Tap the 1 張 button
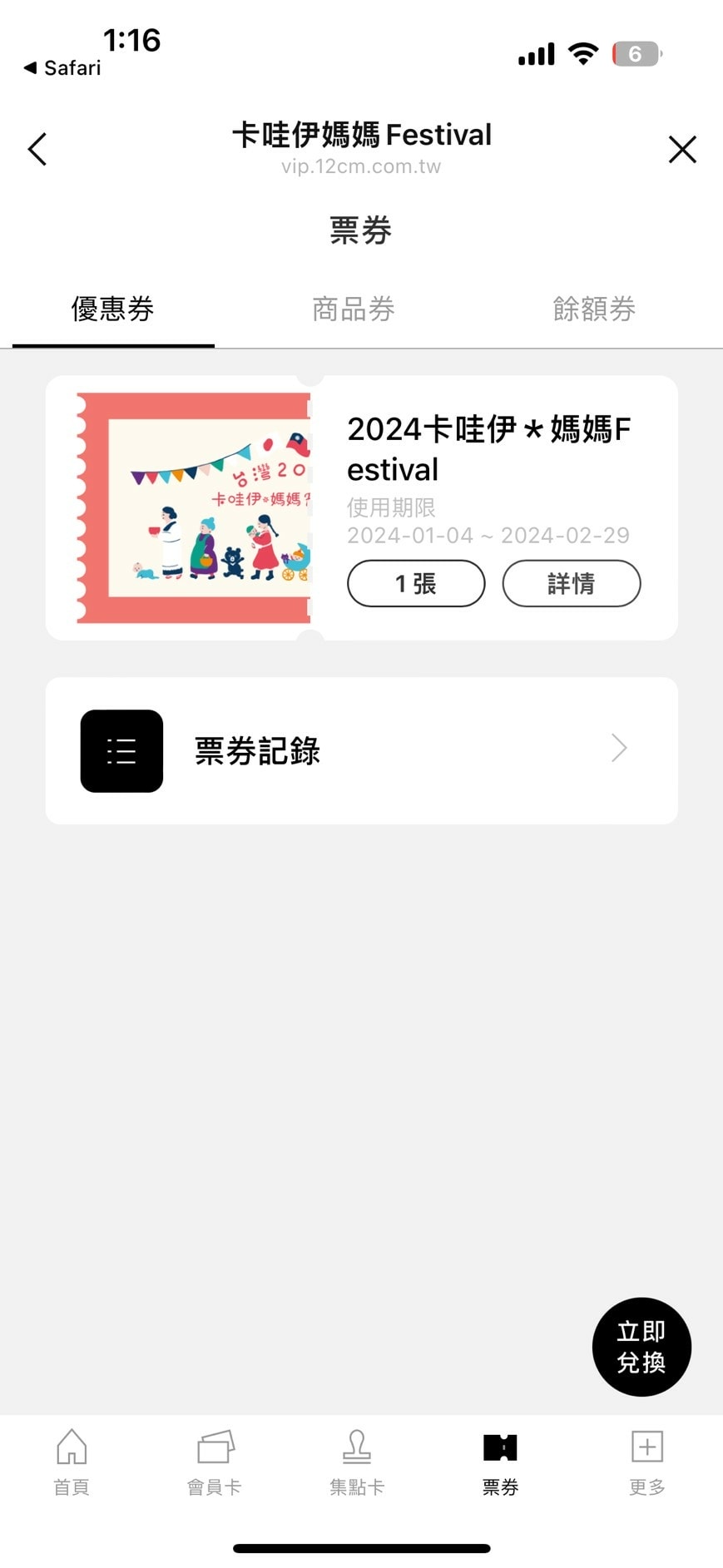Image resolution: width=723 pixels, height=1568 pixels. coord(416,583)
